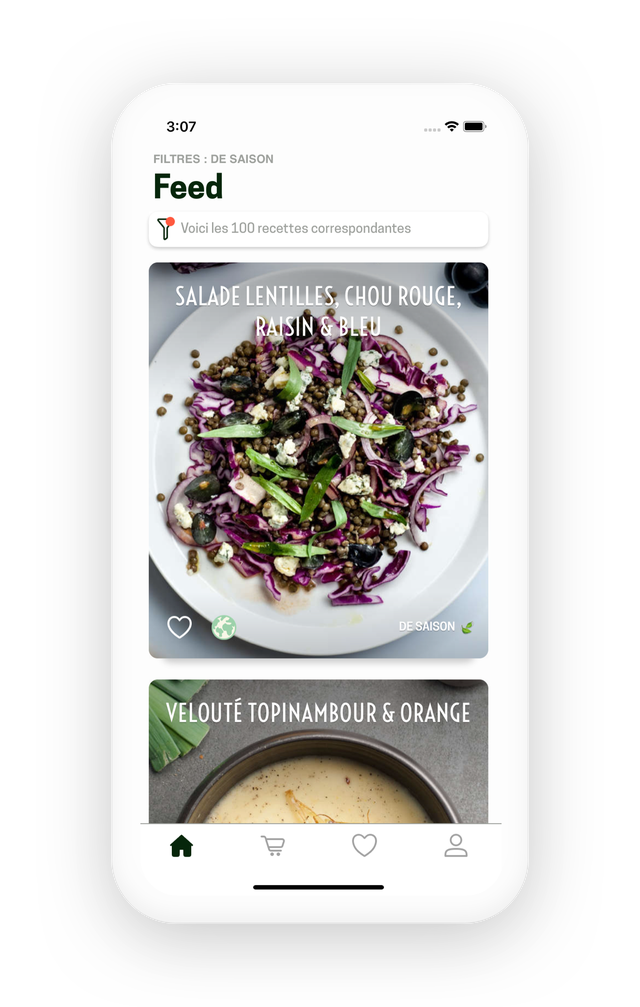The width and height of the screenshot is (640, 1007).
Task: Go to the favorites heart tab
Action: (x=364, y=846)
